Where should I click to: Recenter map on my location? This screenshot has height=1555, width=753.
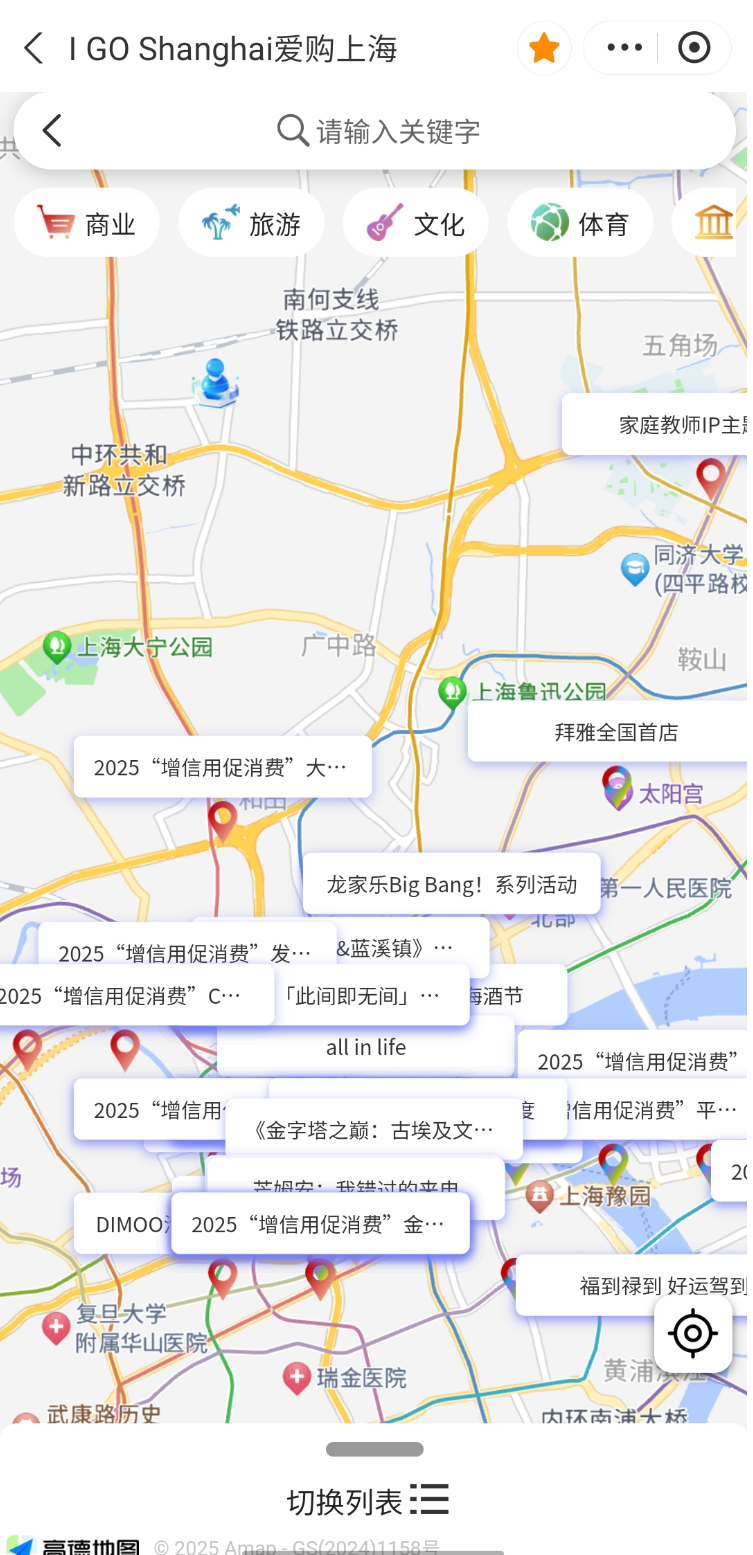(693, 1333)
